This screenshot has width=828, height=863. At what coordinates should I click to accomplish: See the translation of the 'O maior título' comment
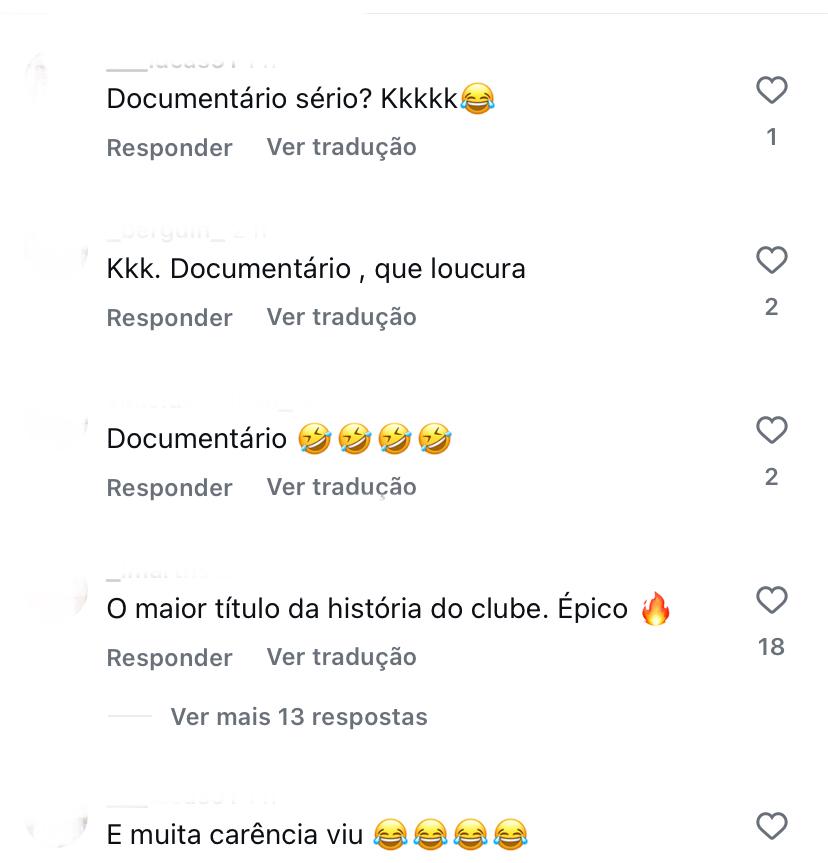pyautogui.click(x=341, y=657)
